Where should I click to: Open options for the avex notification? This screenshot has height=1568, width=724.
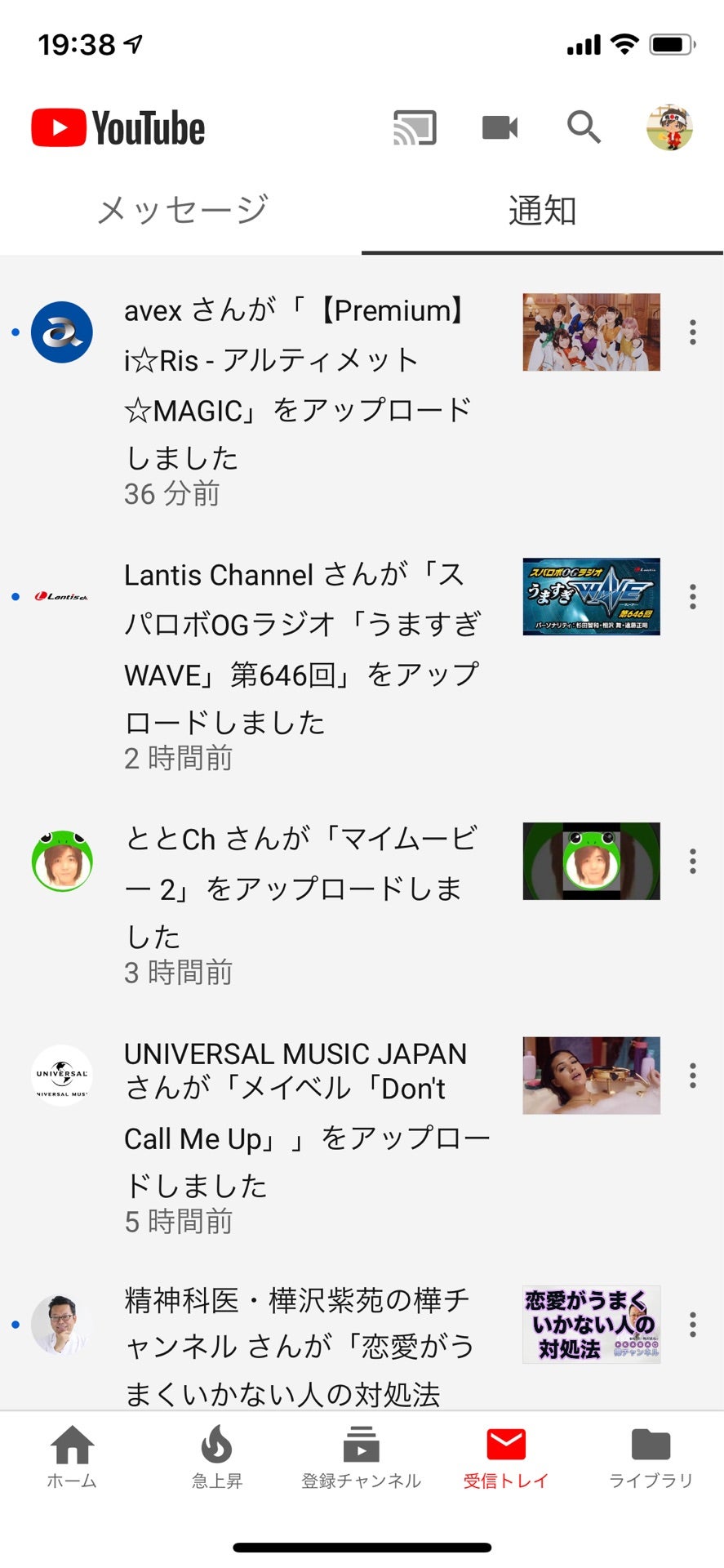(692, 332)
